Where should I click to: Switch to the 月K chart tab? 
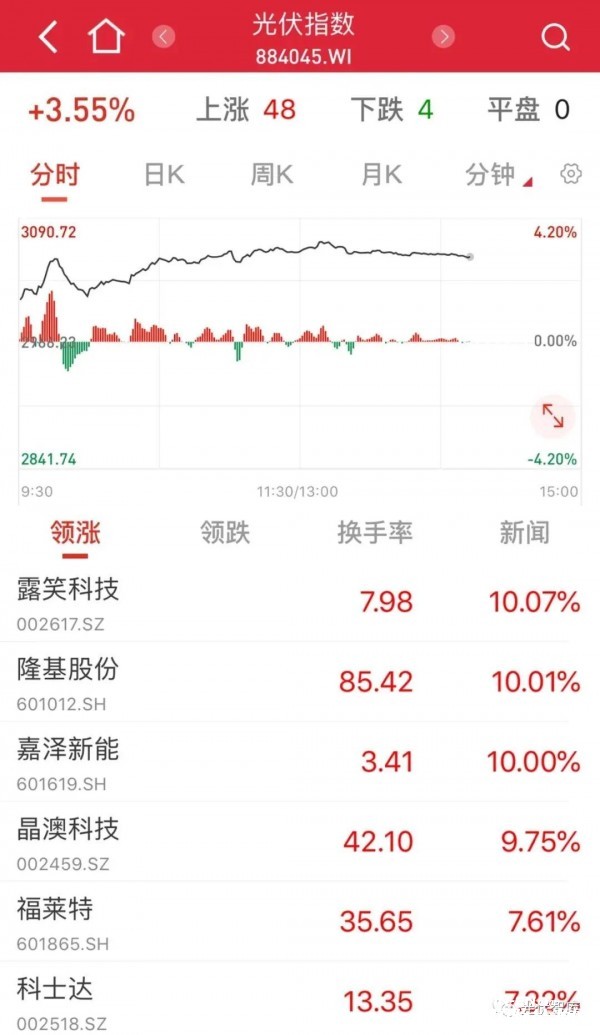point(381,175)
